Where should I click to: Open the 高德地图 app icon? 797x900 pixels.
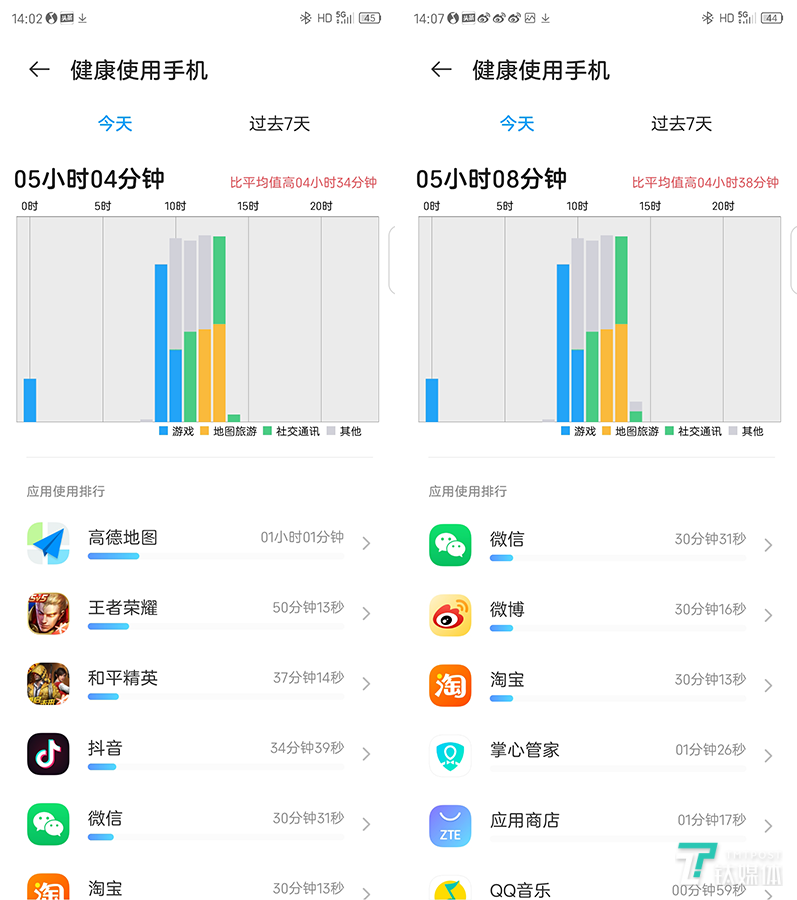pyautogui.click(x=47, y=544)
